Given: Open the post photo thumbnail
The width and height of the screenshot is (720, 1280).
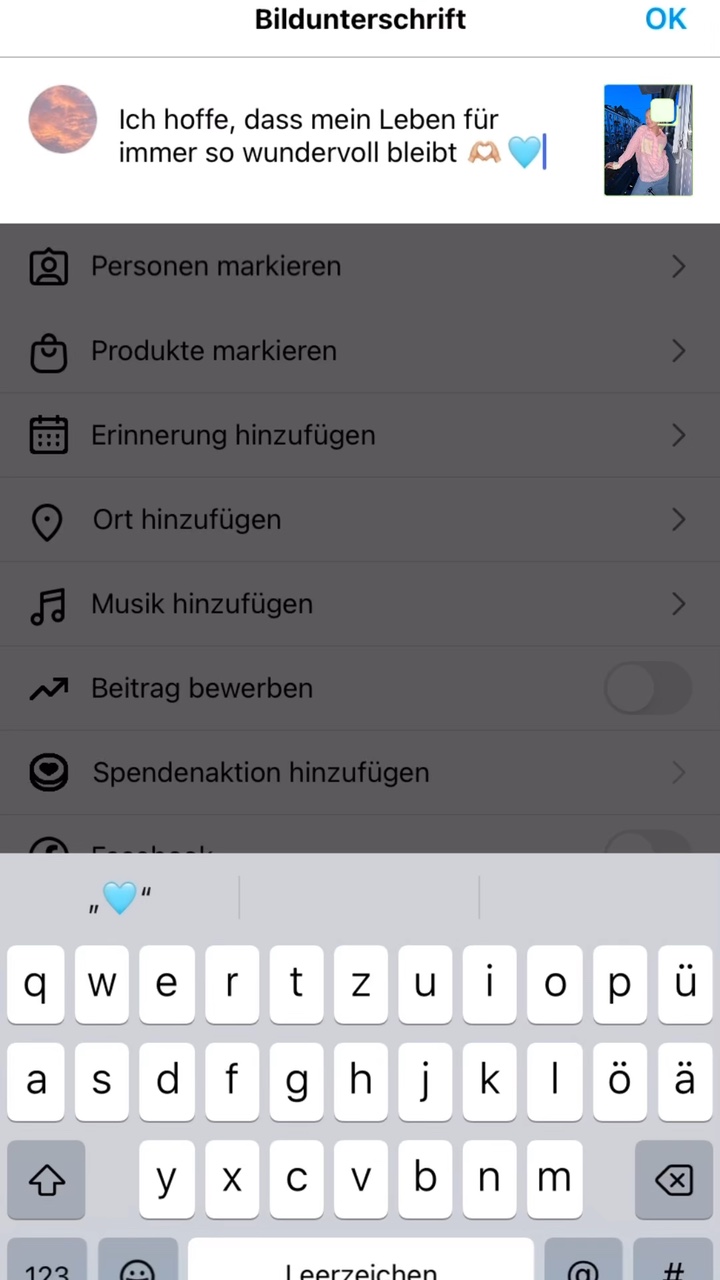Looking at the screenshot, I should pyautogui.click(x=648, y=140).
